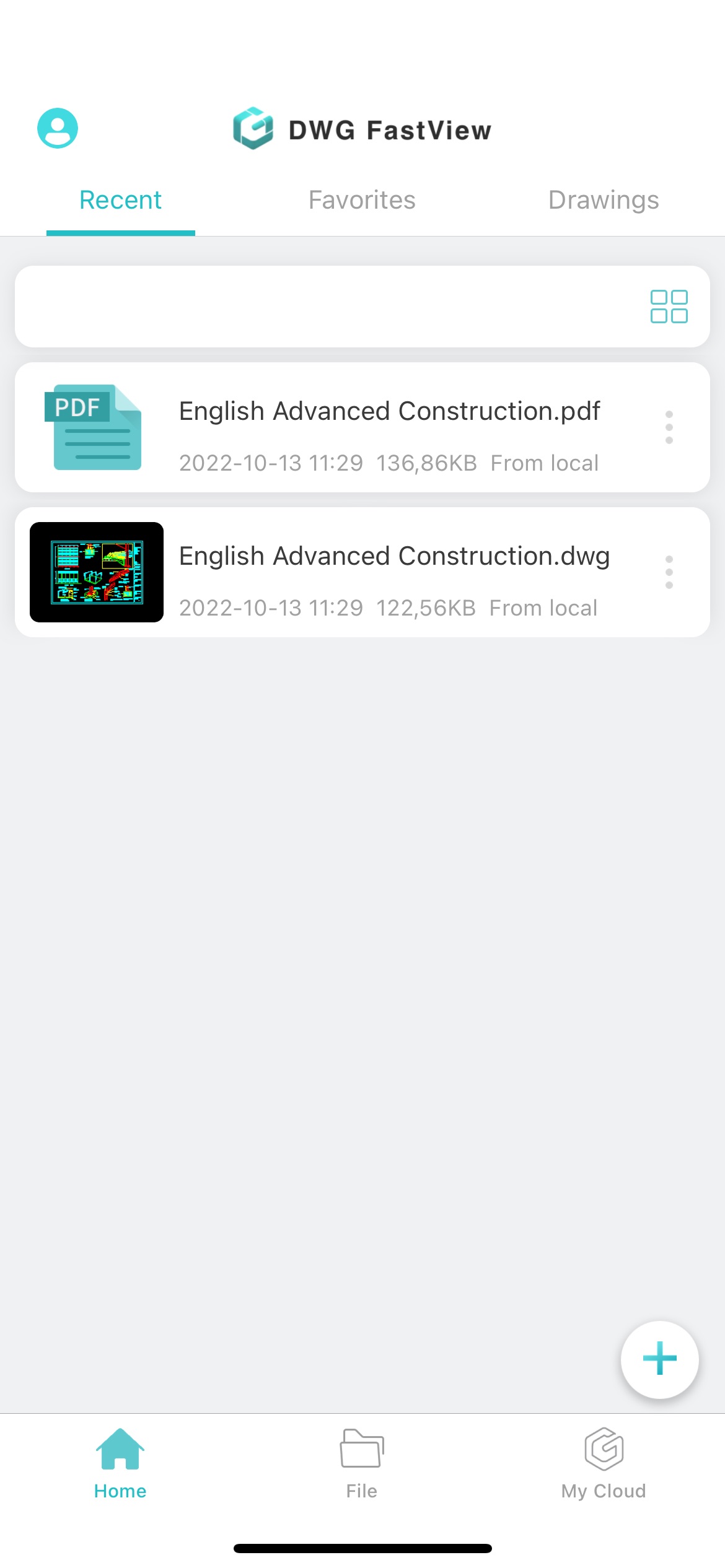Screen dimensions: 725x1568
Task: Click the DWG FastView logo
Action: tap(362, 129)
